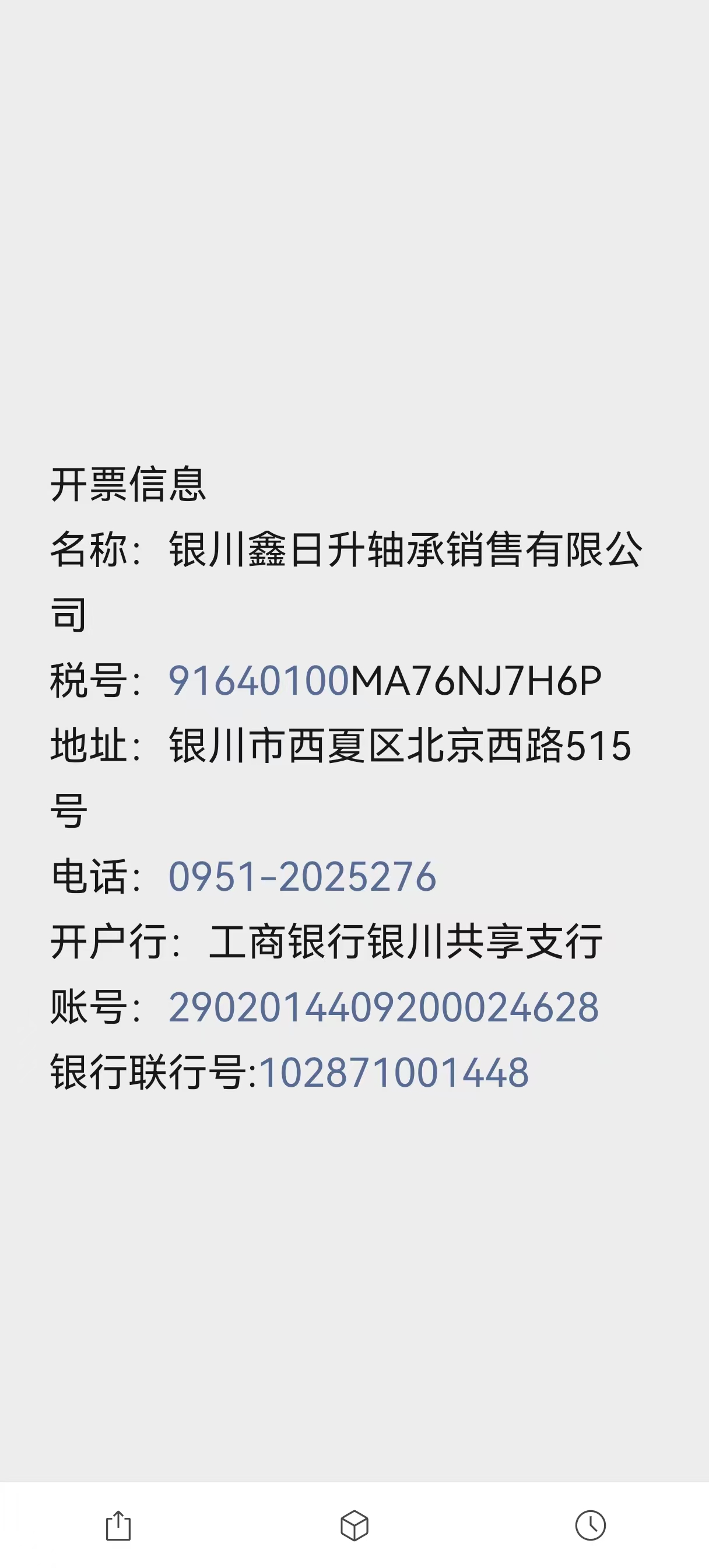The width and height of the screenshot is (709, 1568).
Task: Tap the bank code 102871001448
Action: (394, 1072)
